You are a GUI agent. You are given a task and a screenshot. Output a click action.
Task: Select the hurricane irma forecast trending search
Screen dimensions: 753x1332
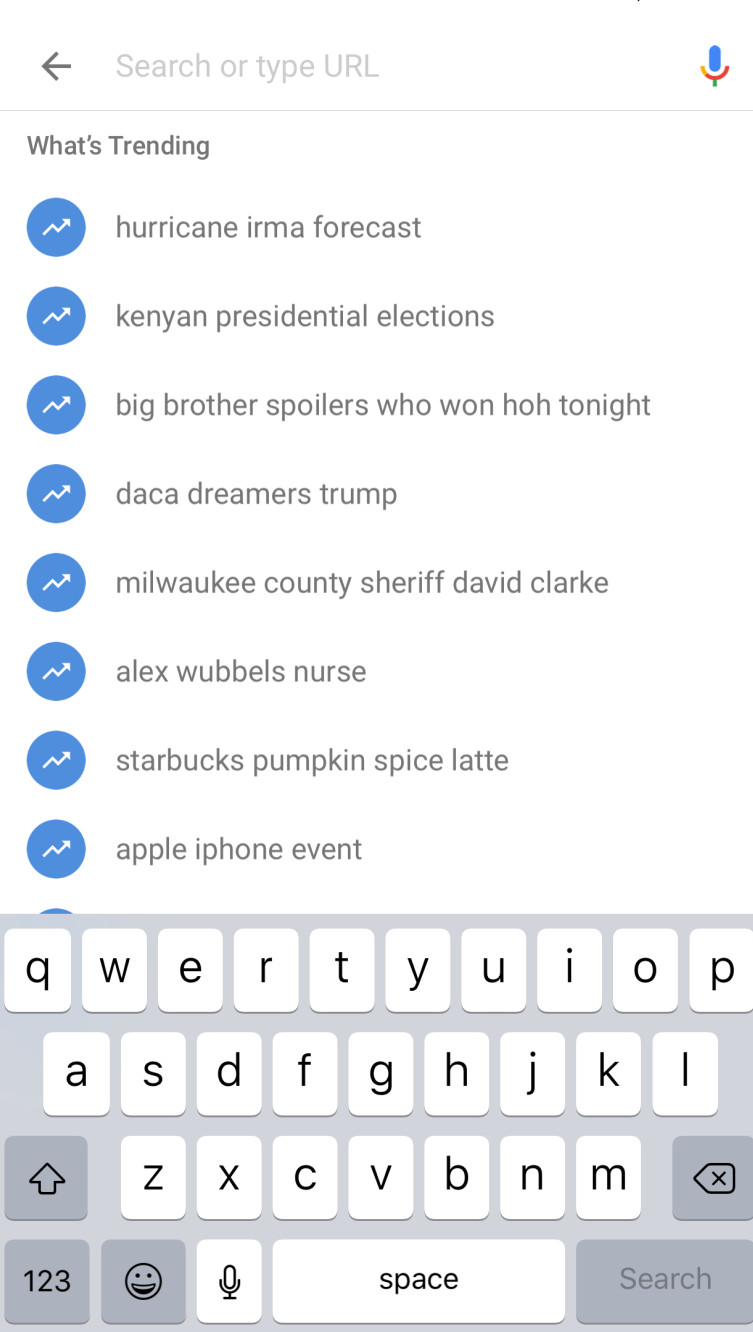click(x=269, y=227)
